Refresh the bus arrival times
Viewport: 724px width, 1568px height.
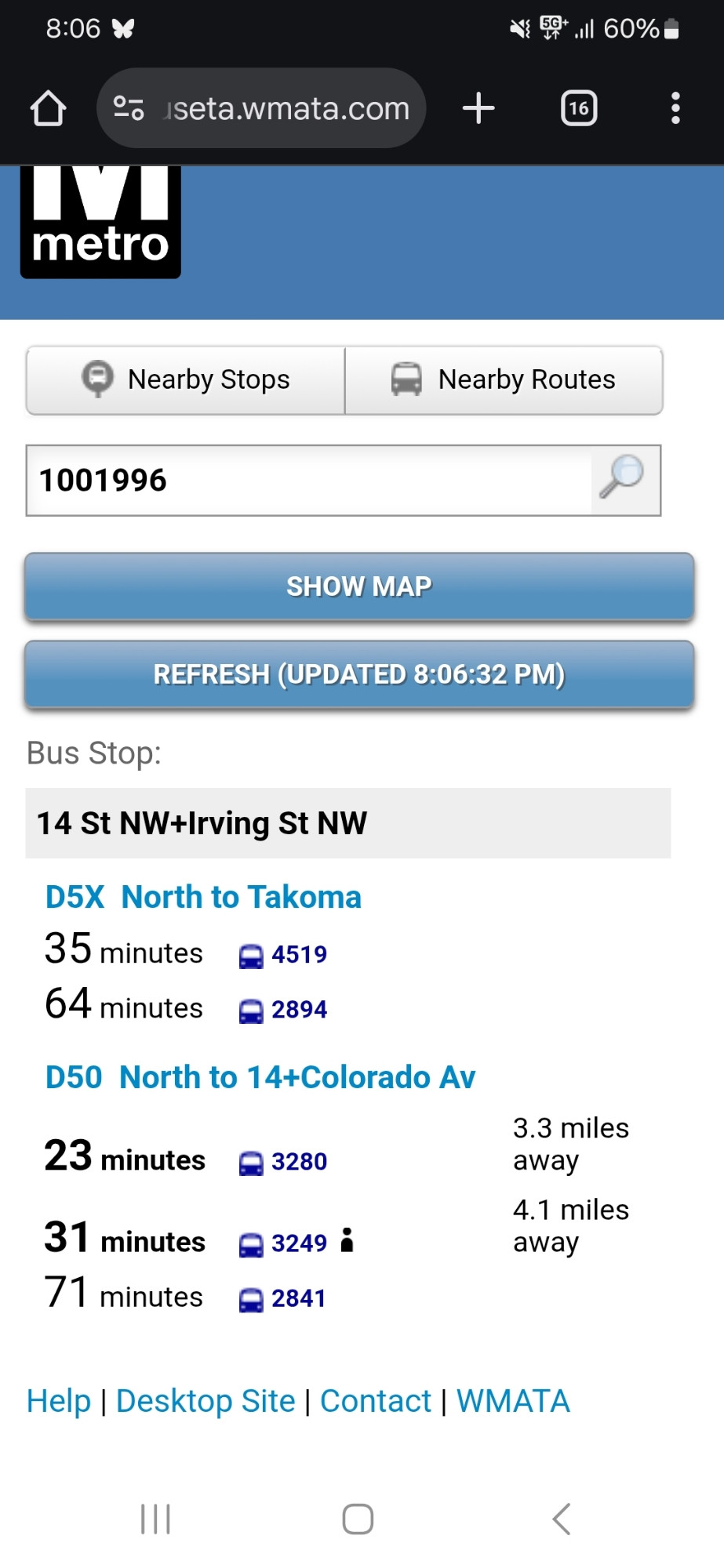pyautogui.click(x=359, y=674)
